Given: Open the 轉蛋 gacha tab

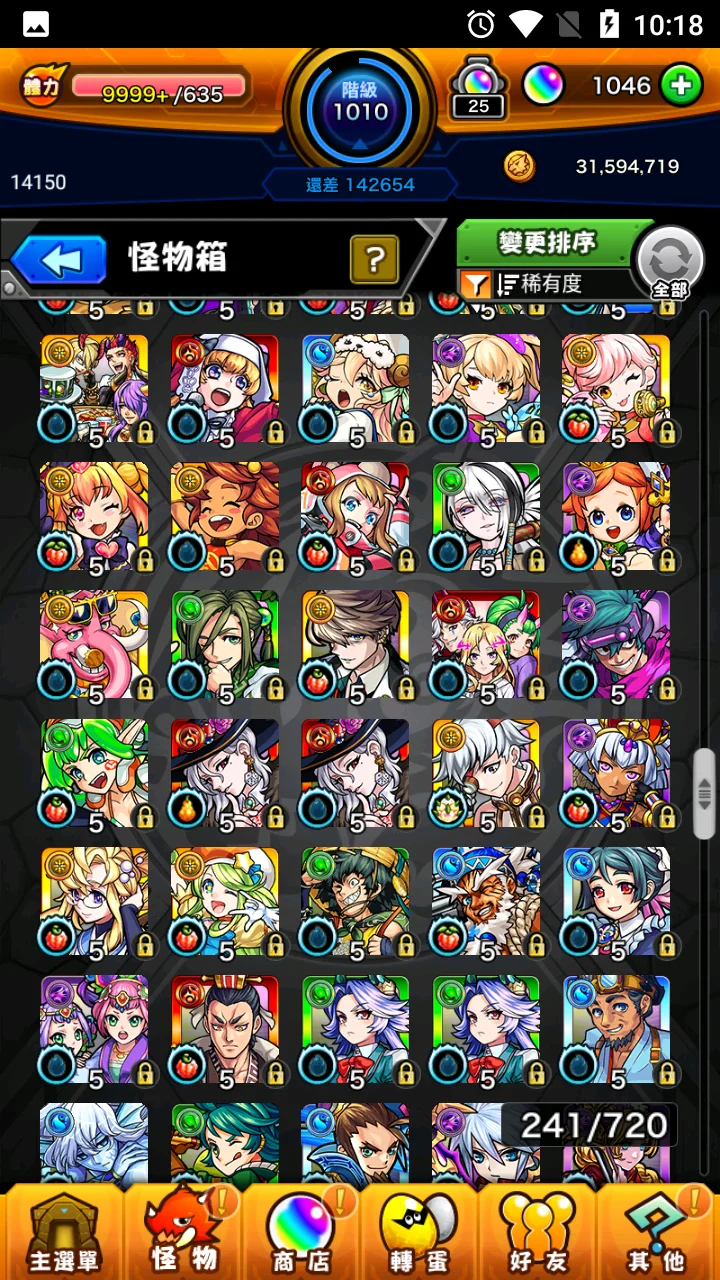Looking at the screenshot, I should (x=419, y=1232).
